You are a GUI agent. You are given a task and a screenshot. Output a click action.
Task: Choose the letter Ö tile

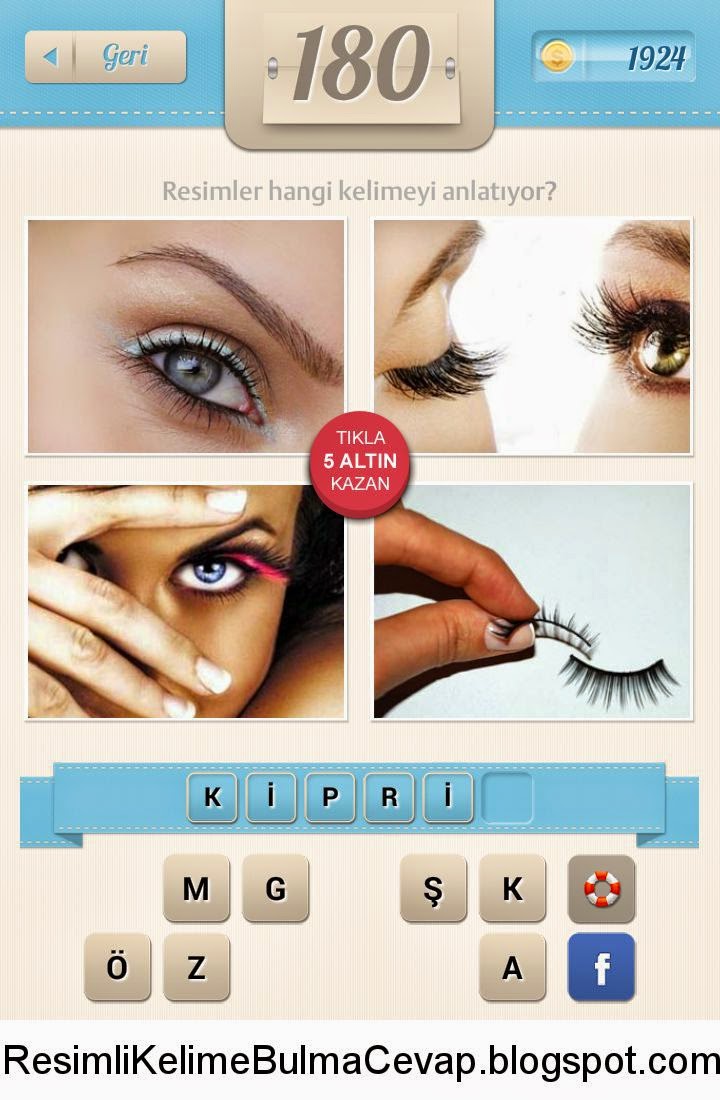(x=117, y=967)
